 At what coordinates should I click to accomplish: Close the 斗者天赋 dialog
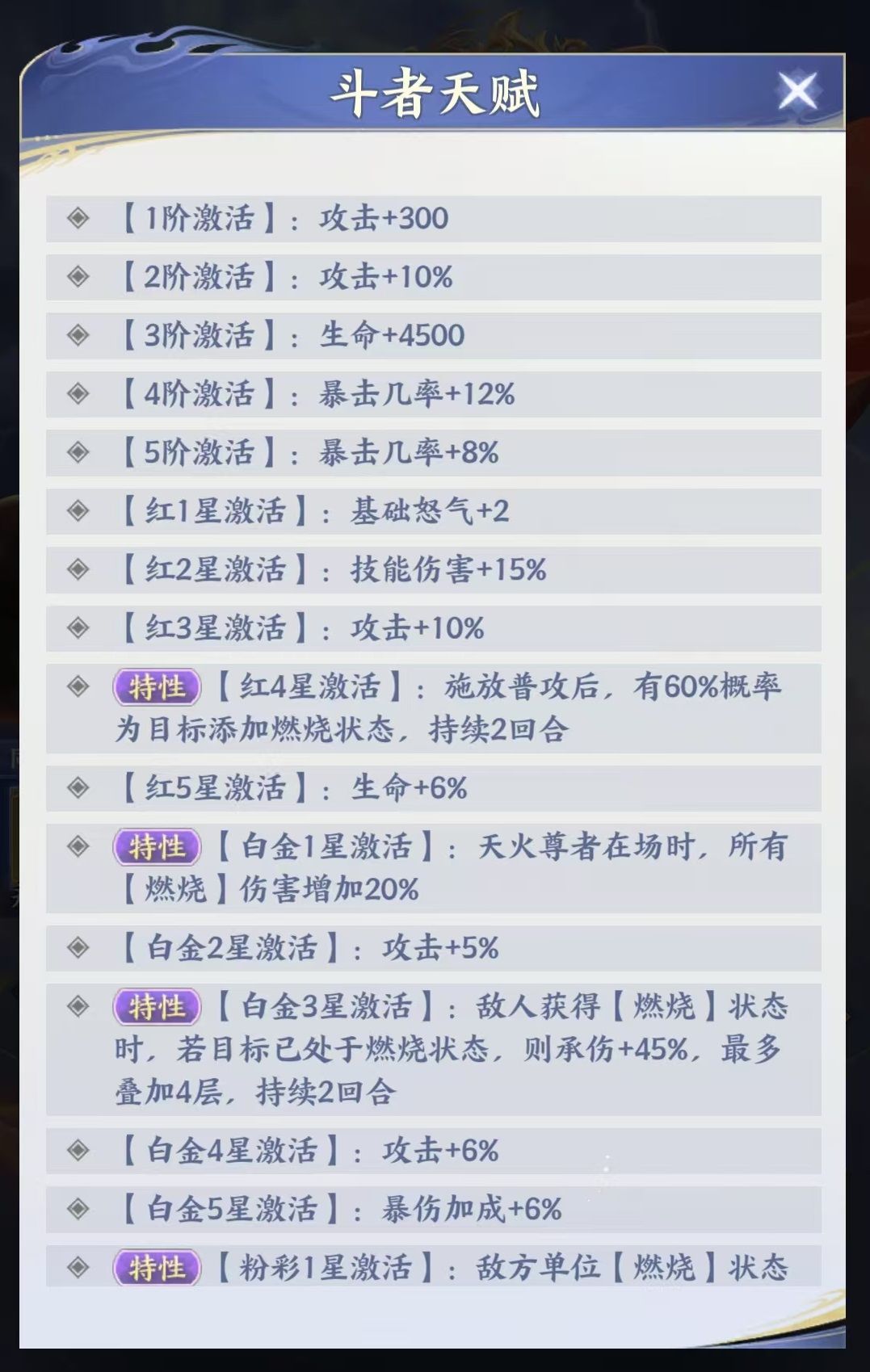coord(796,91)
